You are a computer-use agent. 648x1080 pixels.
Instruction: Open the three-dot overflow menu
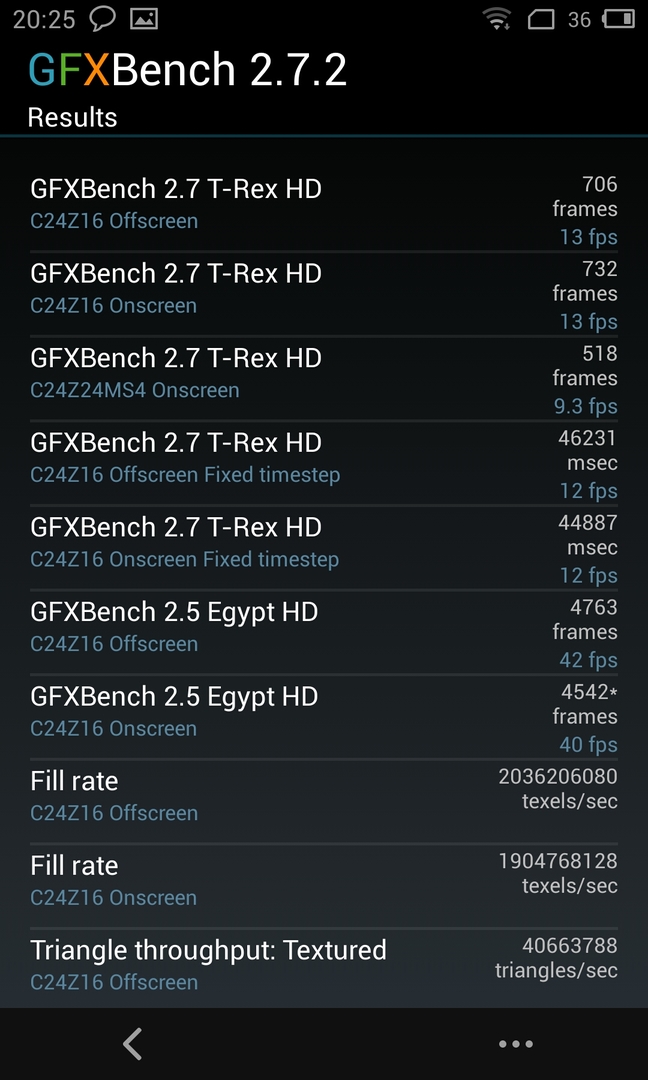point(515,1044)
